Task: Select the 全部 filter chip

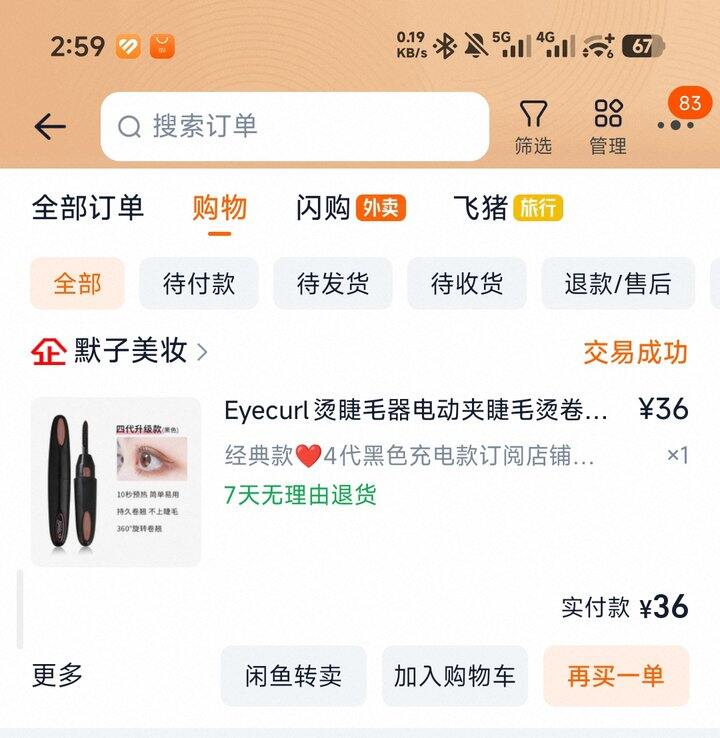Action: coord(77,284)
